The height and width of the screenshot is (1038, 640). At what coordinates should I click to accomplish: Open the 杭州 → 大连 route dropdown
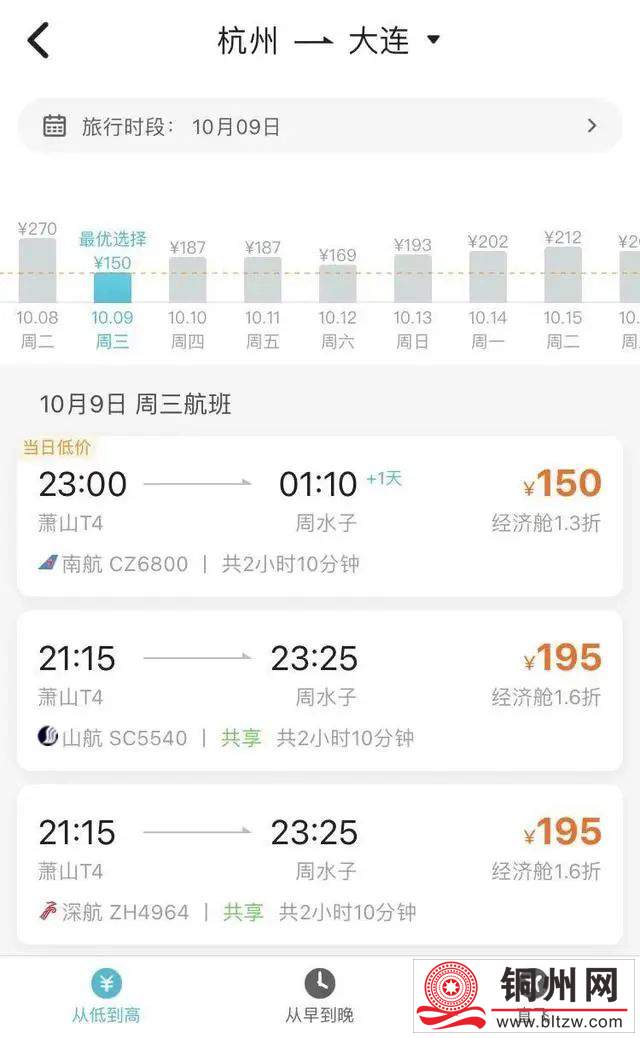tap(328, 41)
